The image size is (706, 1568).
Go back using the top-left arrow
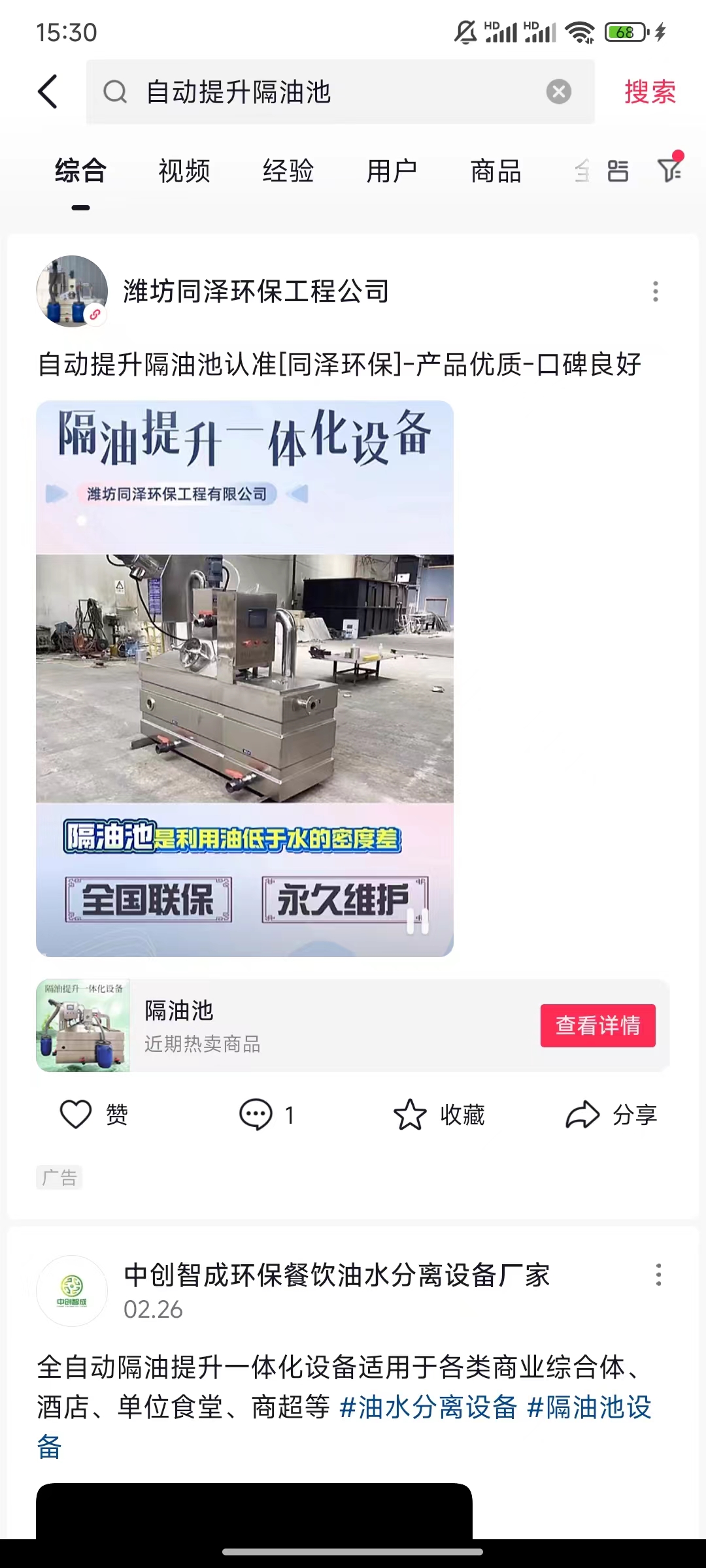pos(48,91)
